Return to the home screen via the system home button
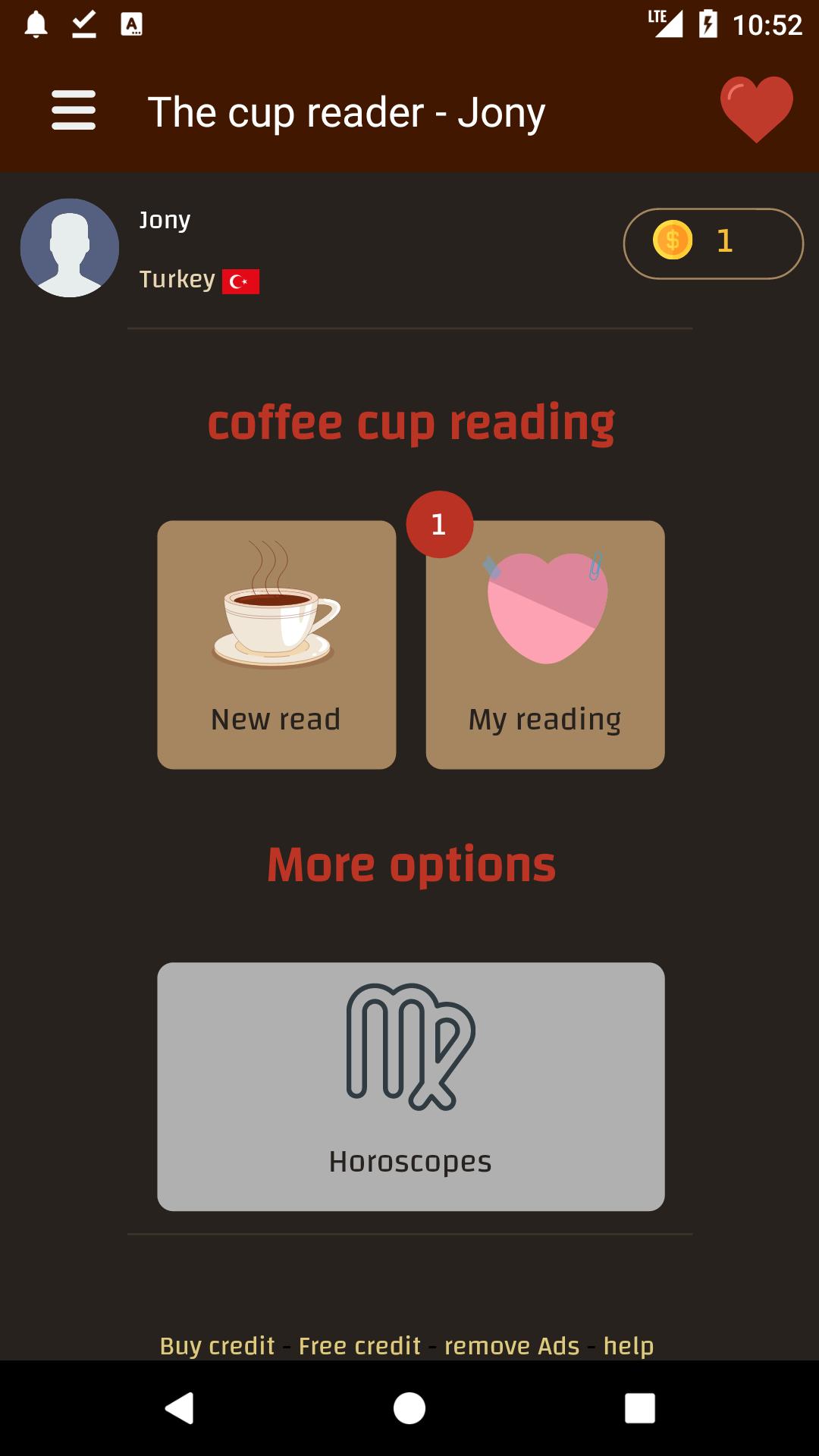The width and height of the screenshot is (819, 1456). coord(409,1408)
